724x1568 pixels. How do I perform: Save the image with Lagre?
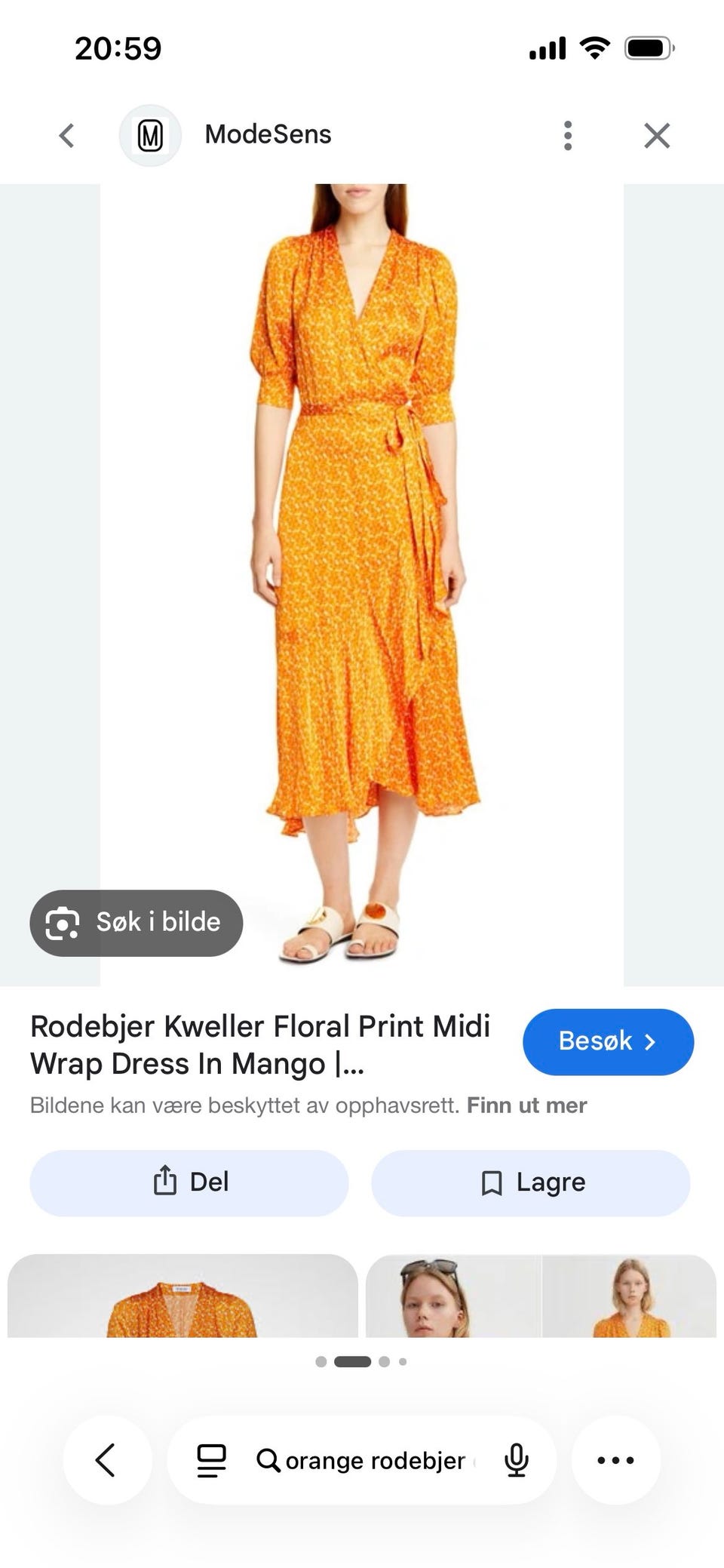[x=531, y=1182]
